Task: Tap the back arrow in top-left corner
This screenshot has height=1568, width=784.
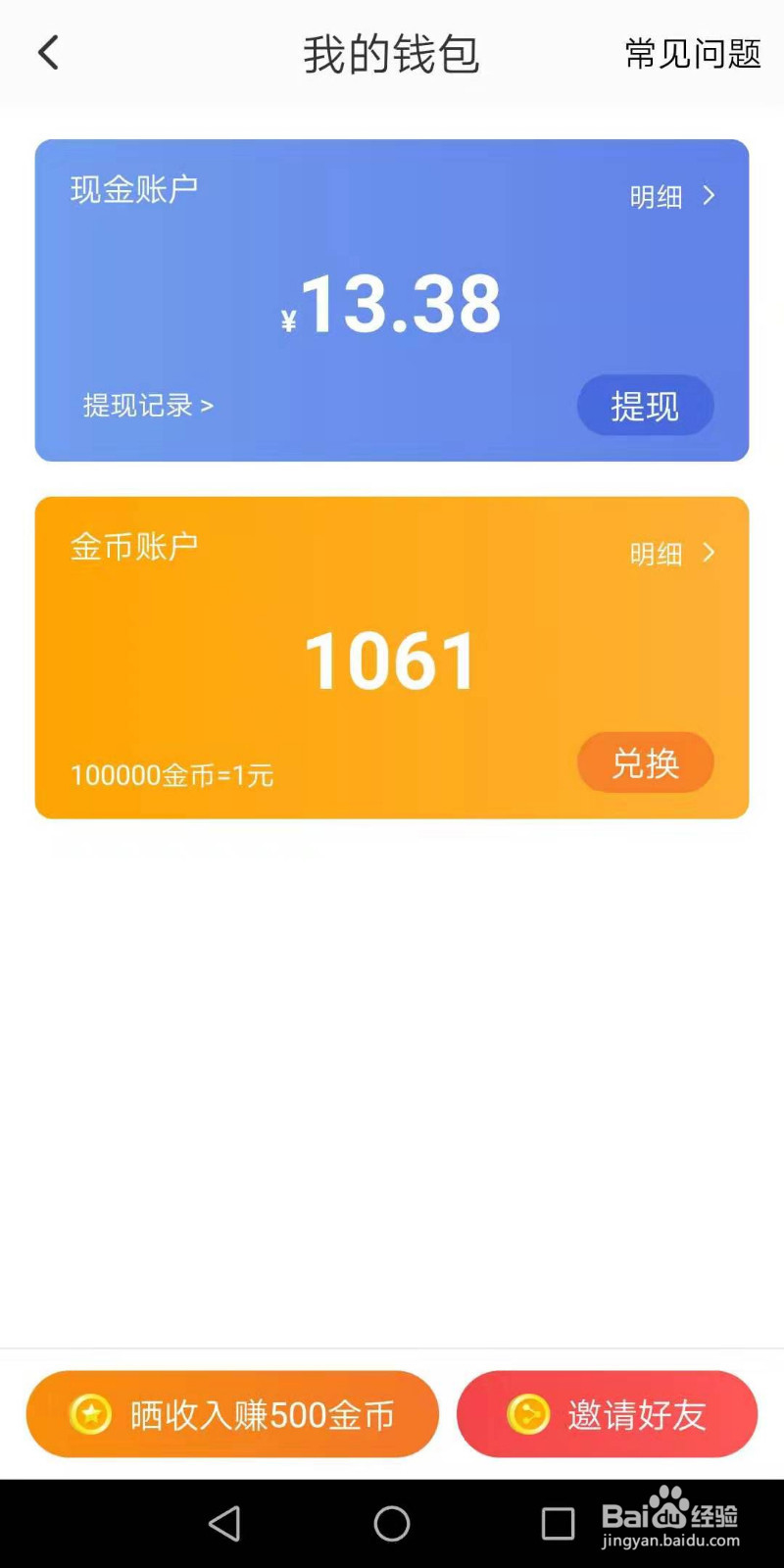Action: (x=48, y=54)
